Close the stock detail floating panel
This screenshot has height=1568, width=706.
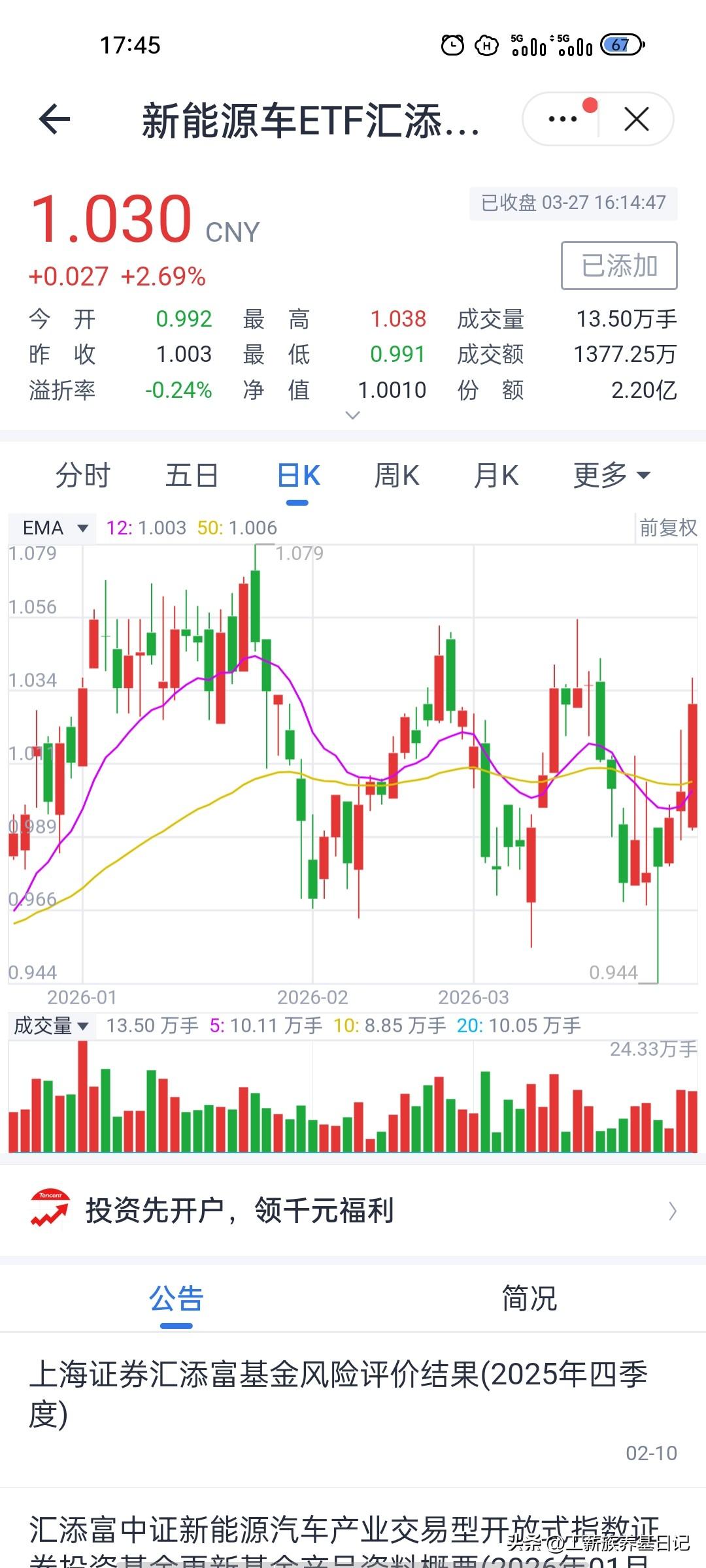(x=635, y=120)
